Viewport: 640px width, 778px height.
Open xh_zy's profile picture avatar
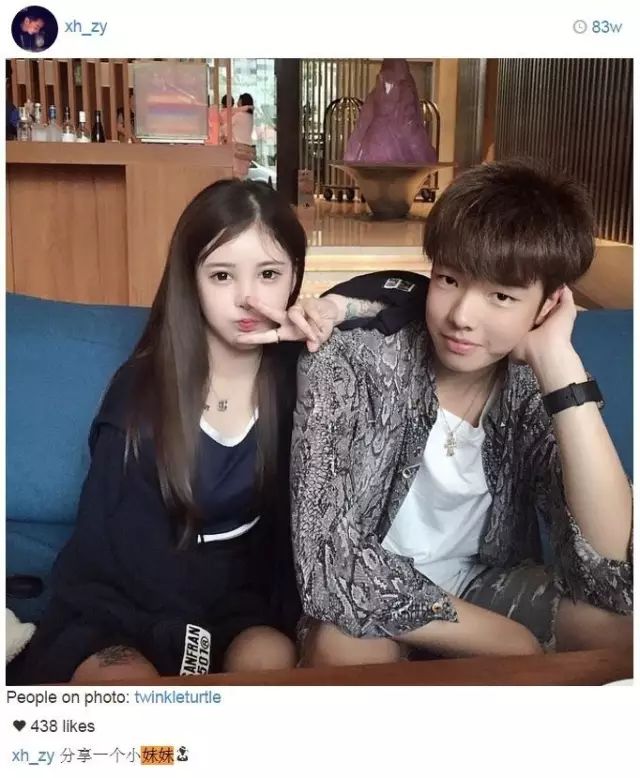34,28
